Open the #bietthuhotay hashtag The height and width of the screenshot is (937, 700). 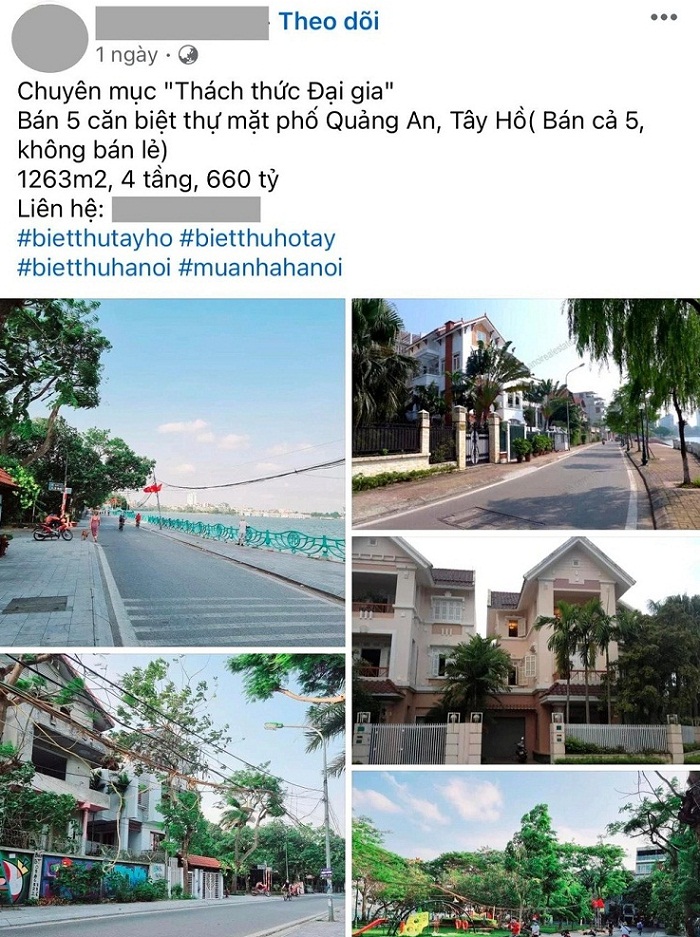[257, 239]
